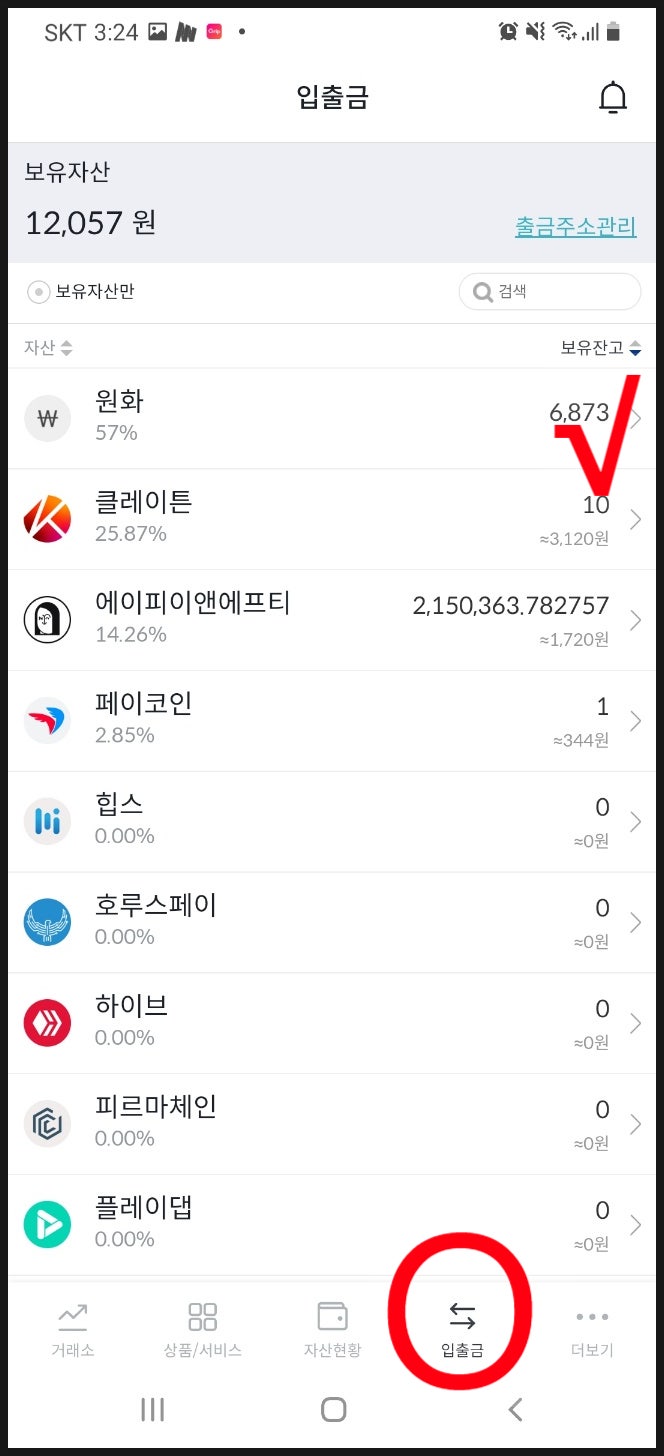Switch to the 거래소 tab
The width and height of the screenshot is (664, 1456).
point(72,1330)
